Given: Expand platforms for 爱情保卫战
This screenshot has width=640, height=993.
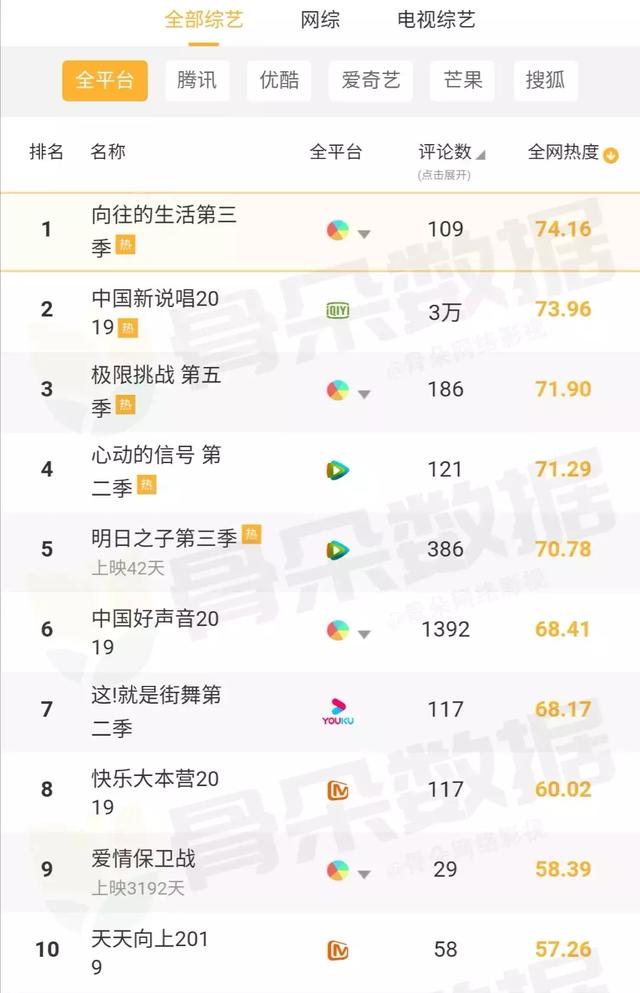Looking at the screenshot, I should click(363, 873).
